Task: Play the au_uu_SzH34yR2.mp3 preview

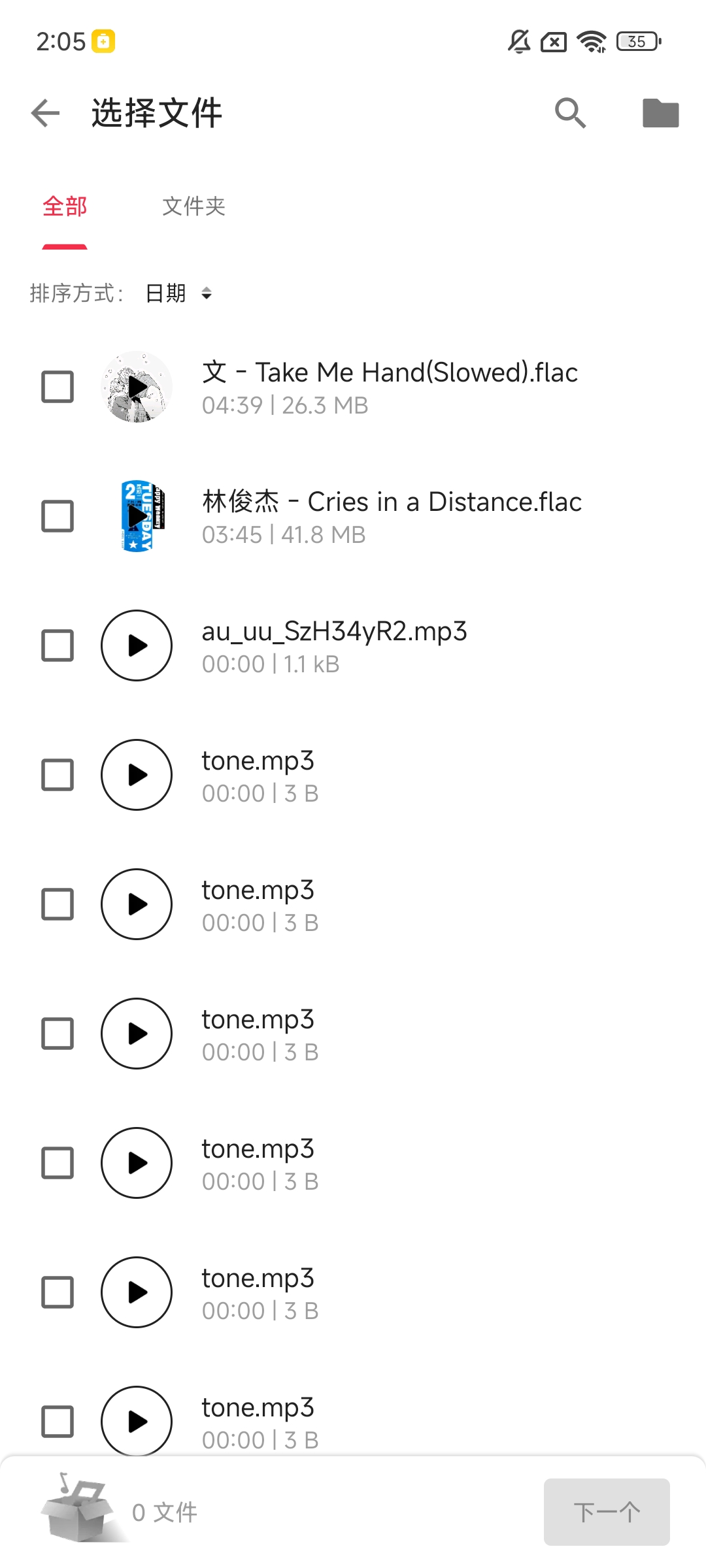Action: click(x=137, y=645)
